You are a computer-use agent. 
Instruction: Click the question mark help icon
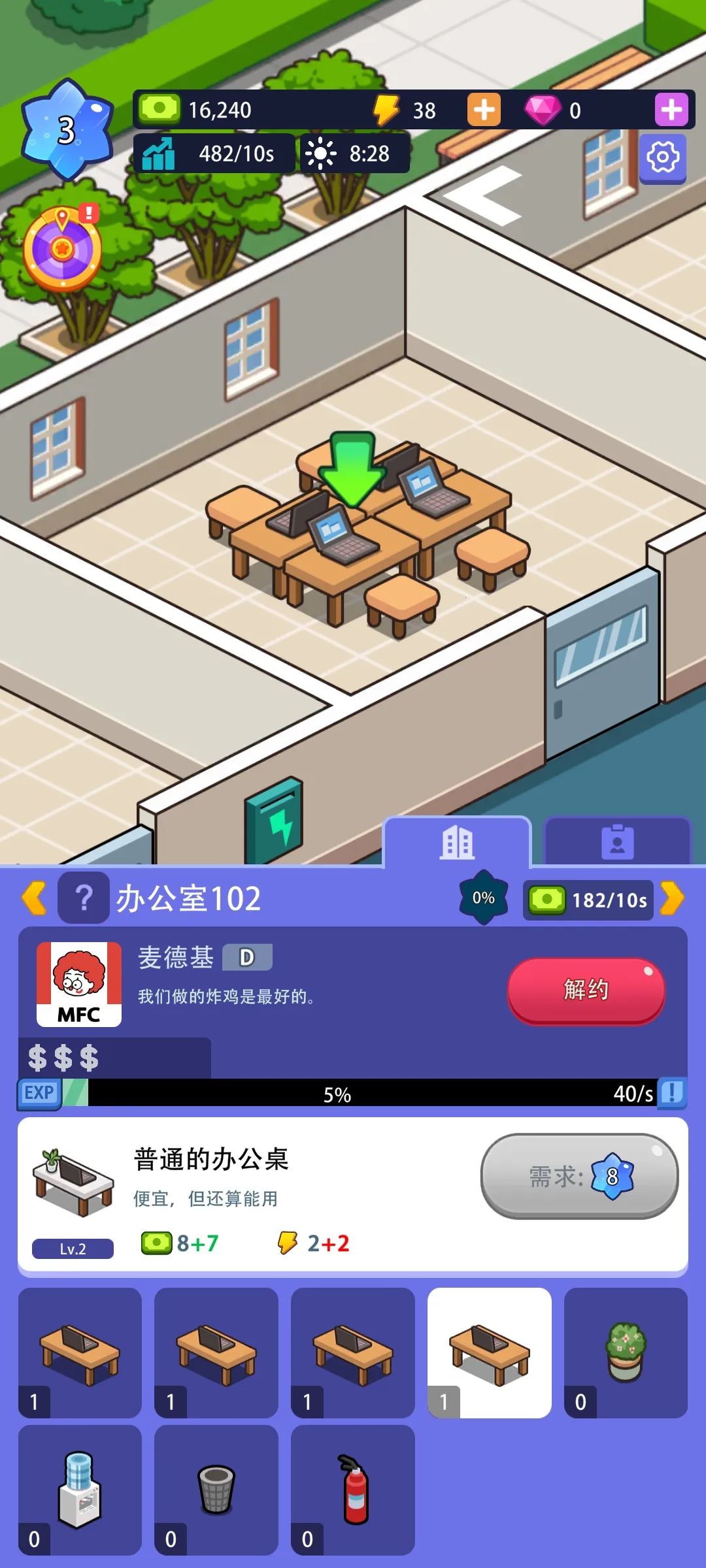(x=84, y=898)
